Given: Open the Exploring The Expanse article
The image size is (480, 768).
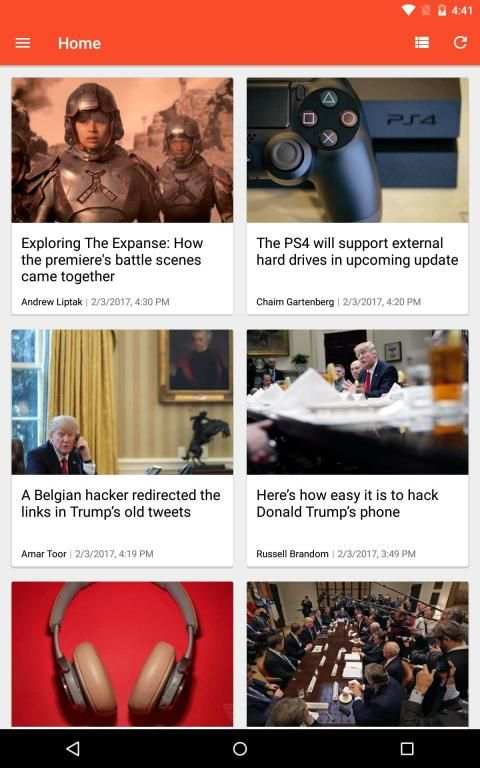Looking at the screenshot, I should [x=122, y=196].
